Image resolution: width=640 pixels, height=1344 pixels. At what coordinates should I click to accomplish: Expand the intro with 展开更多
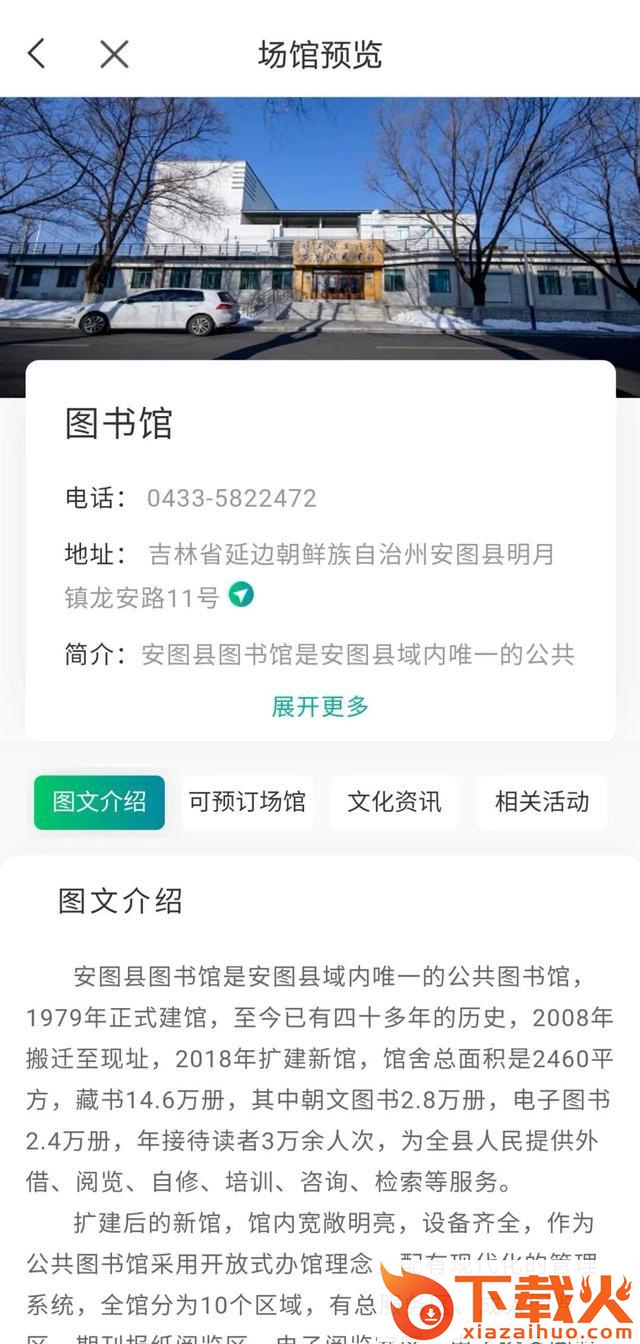tap(320, 706)
